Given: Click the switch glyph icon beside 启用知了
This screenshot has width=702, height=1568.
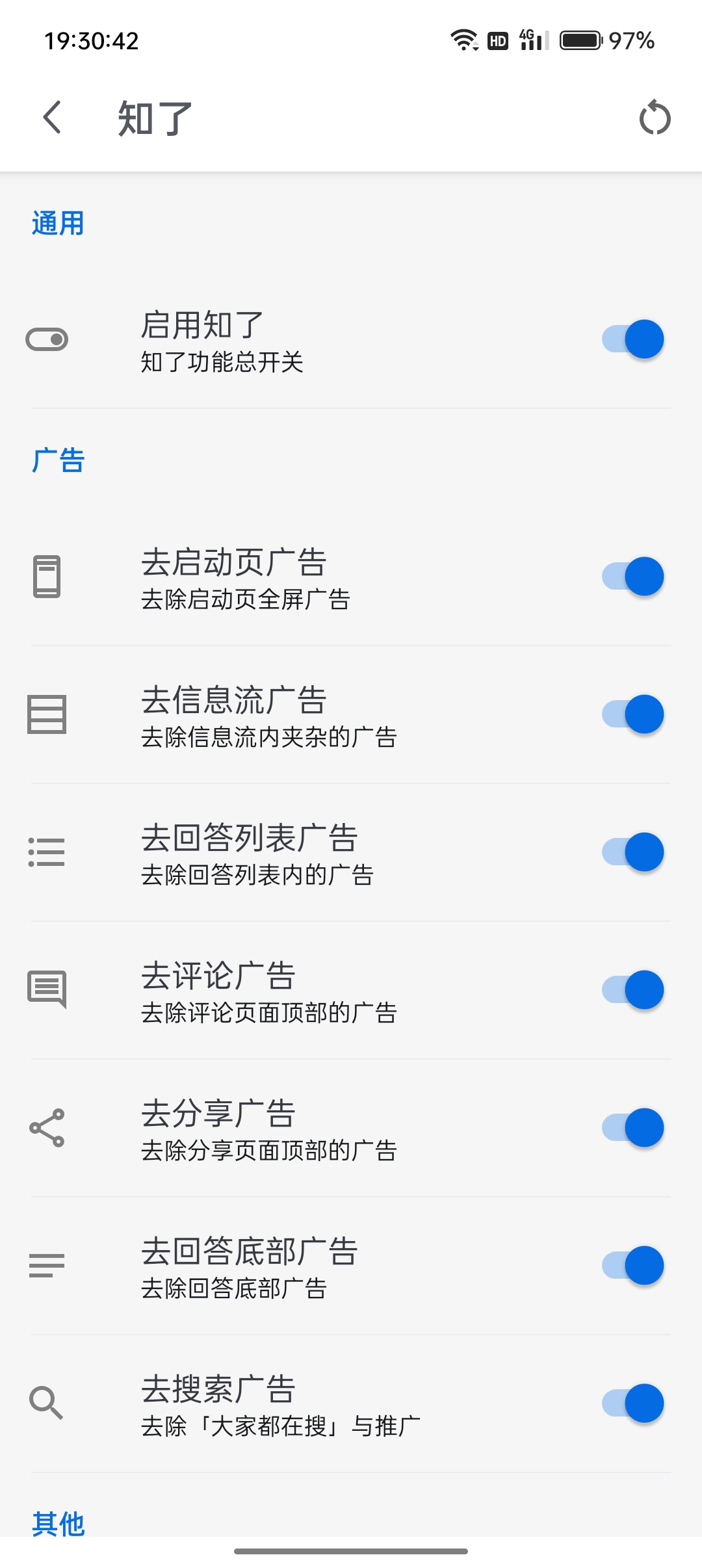Looking at the screenshot, I should [x=46, y=339].
